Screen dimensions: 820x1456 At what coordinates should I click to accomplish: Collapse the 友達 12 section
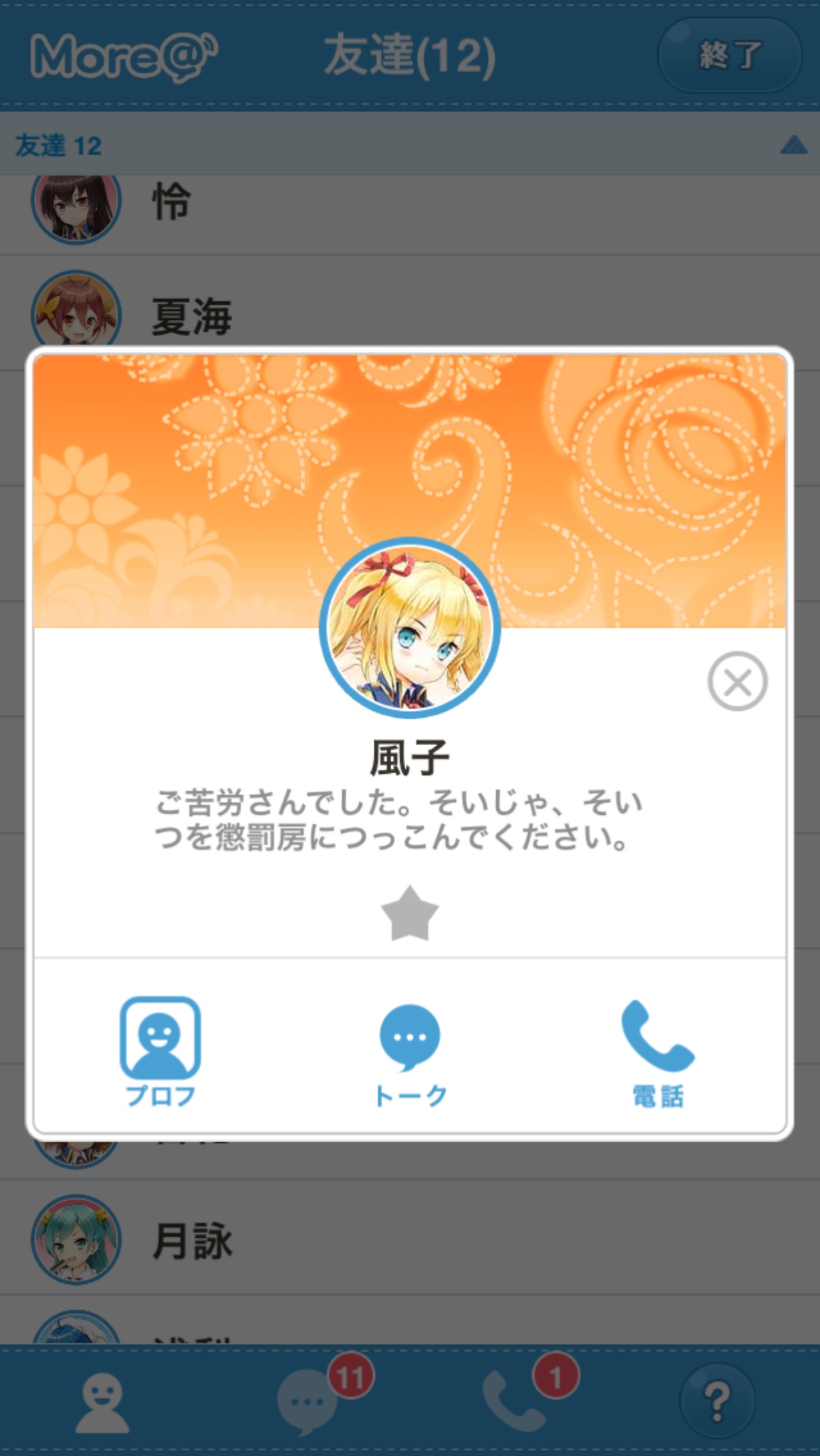[x=793, y=145]
